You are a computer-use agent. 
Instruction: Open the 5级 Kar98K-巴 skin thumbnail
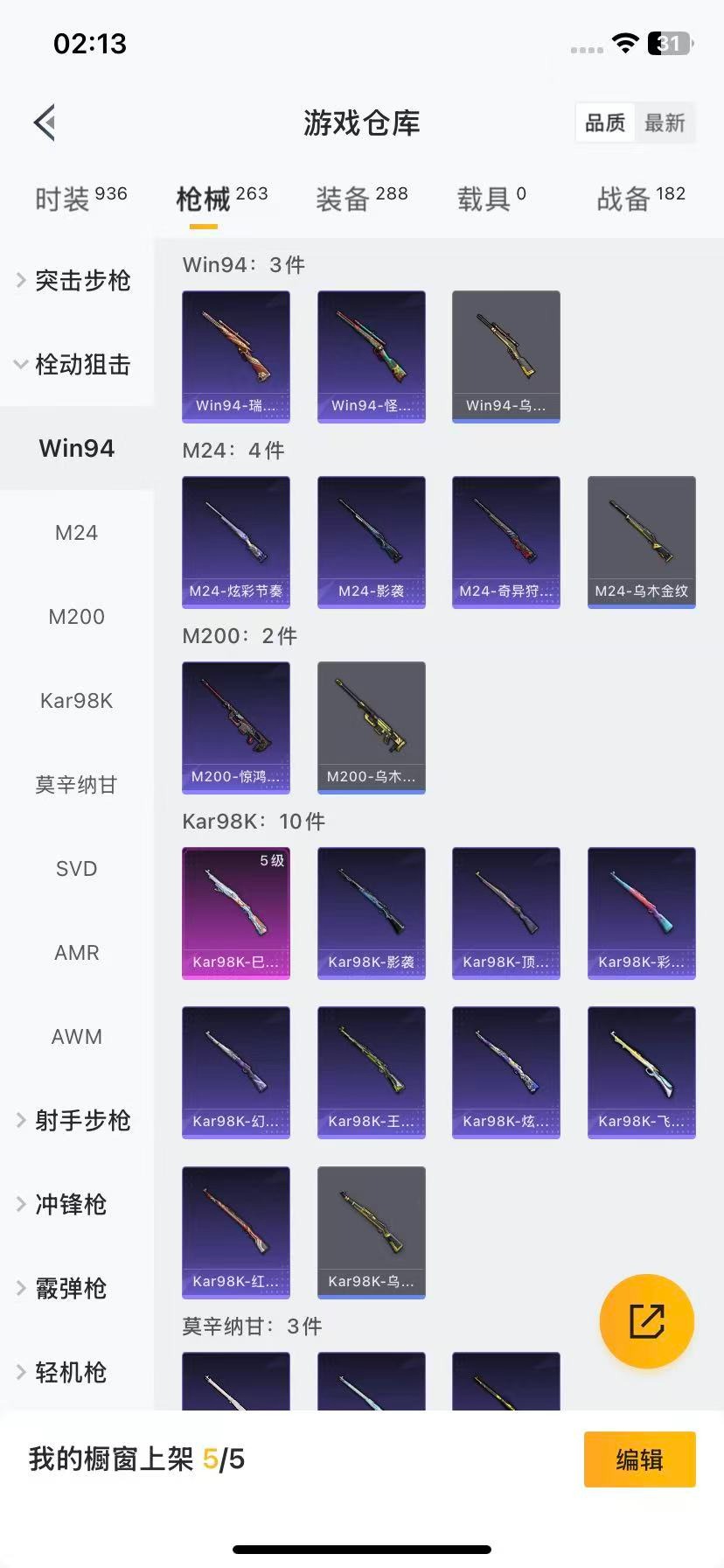tap(235, 913)
